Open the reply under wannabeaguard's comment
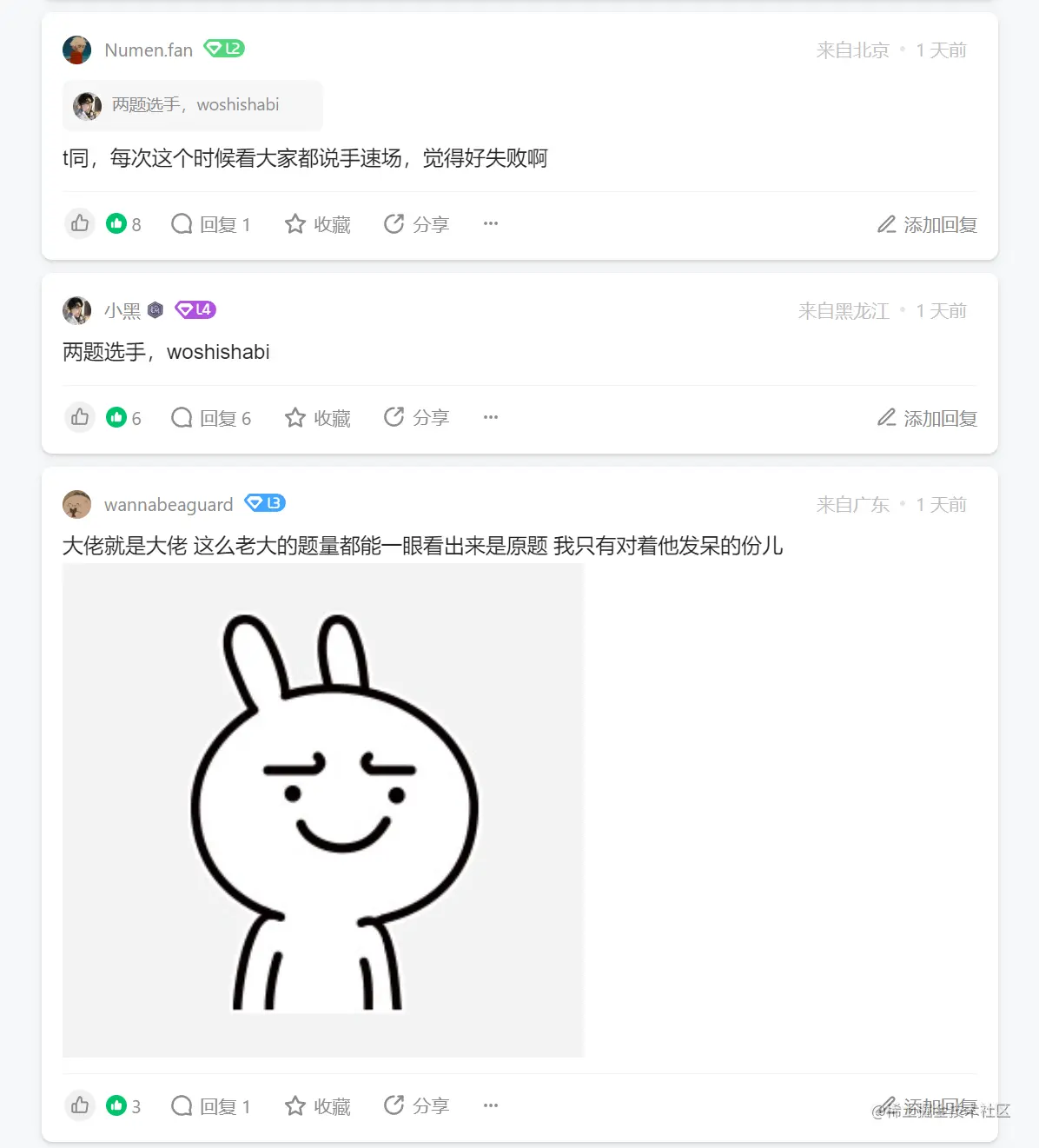The image size is (1039, 1148). pos(211,1106)
